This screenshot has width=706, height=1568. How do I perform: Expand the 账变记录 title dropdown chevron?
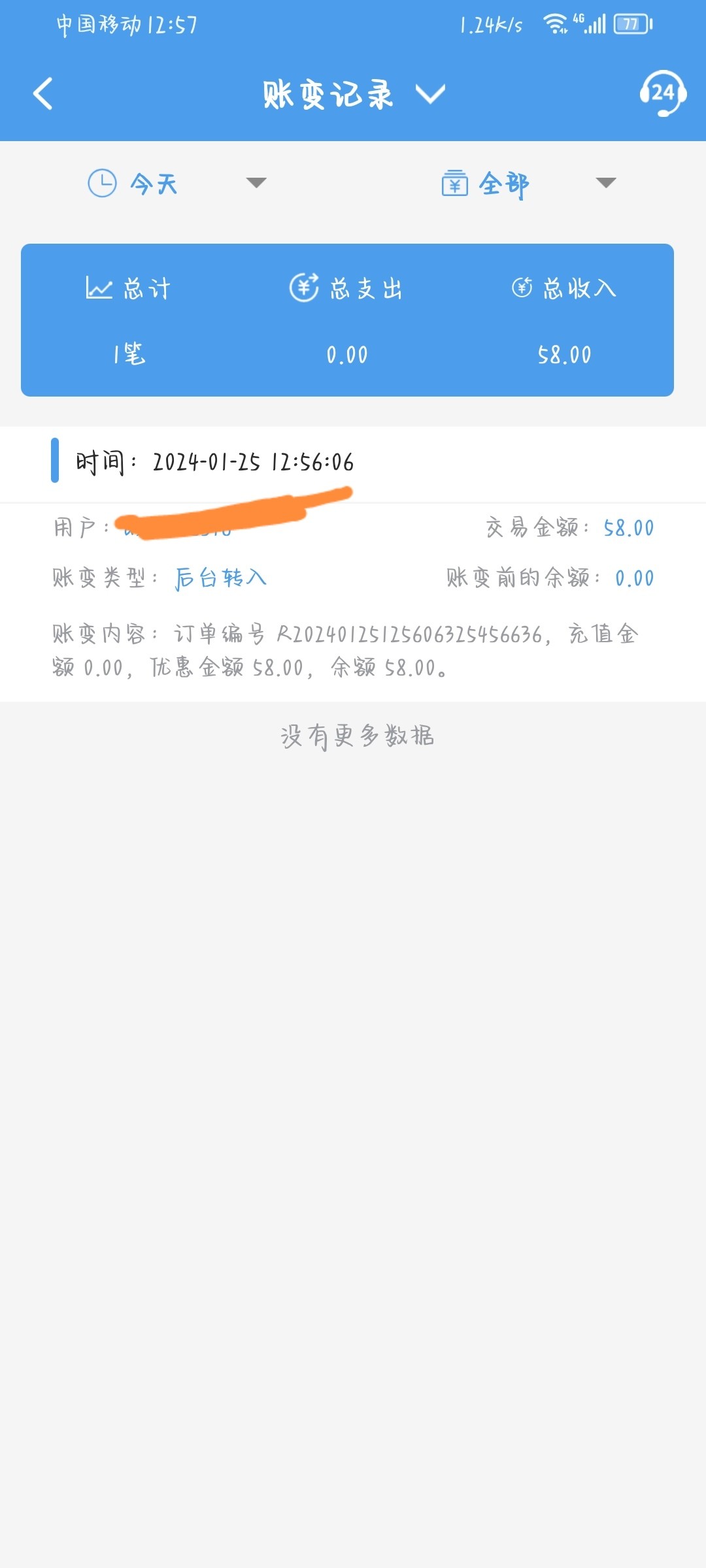tap(431, 95)
